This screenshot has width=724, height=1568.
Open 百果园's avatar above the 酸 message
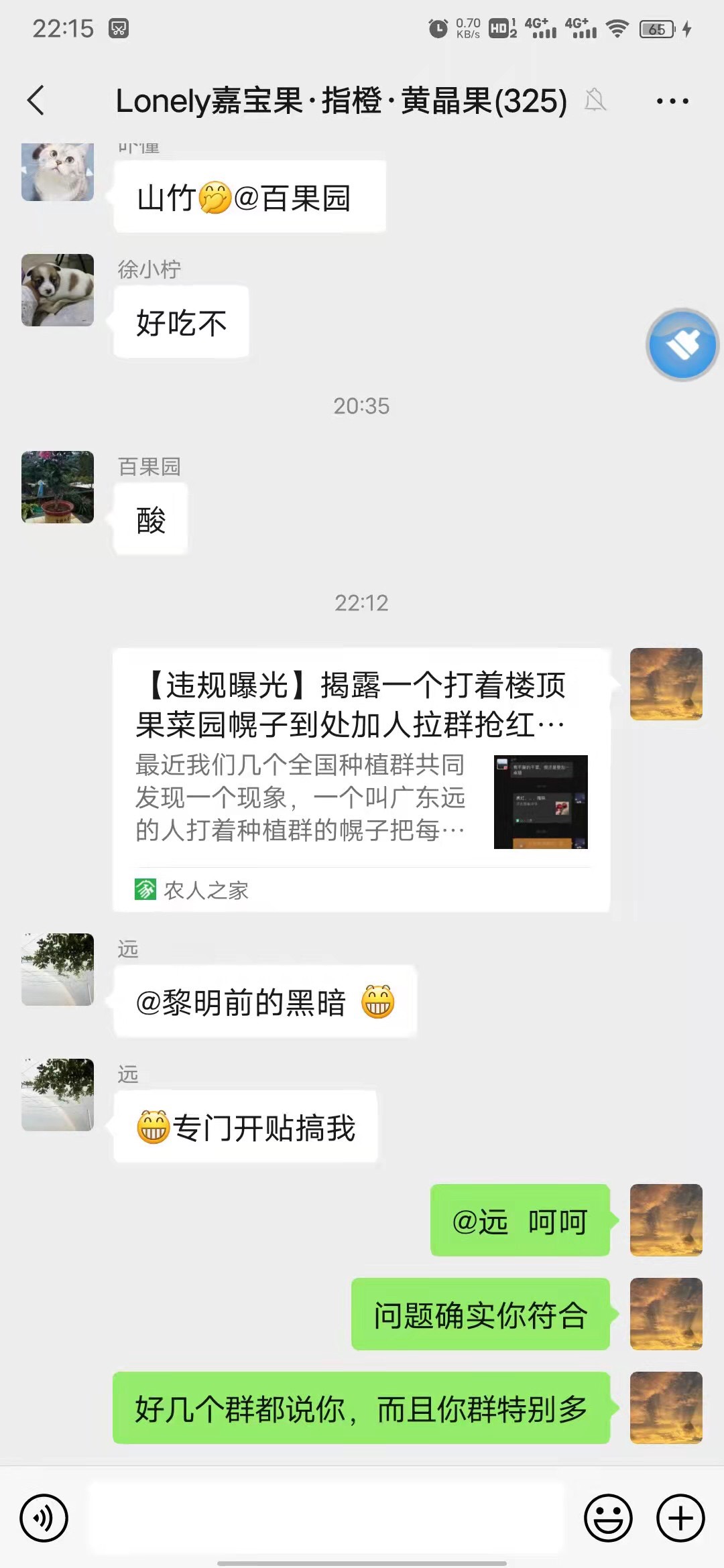click(58, 487)
